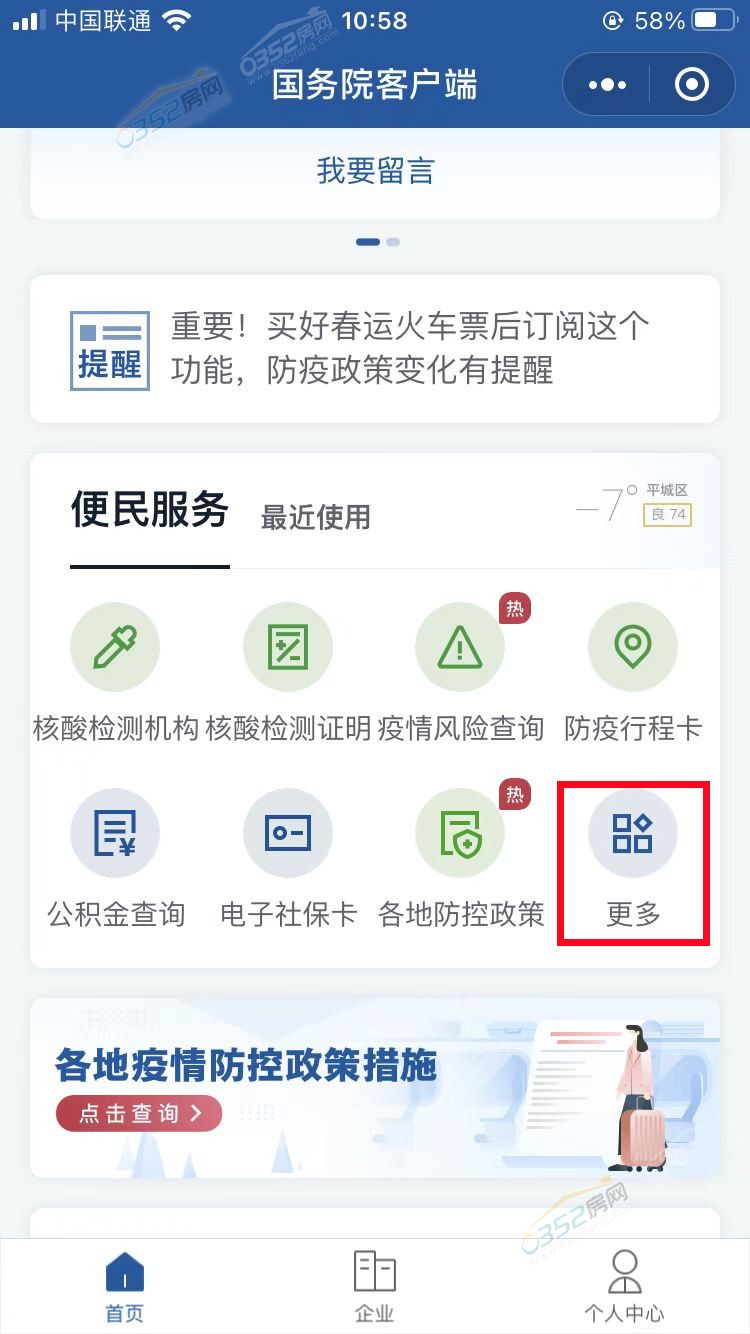This screenshot has height=1334, width=750.
Task: Tap 我要留言 to leave a message
Action: coord(375,171)
